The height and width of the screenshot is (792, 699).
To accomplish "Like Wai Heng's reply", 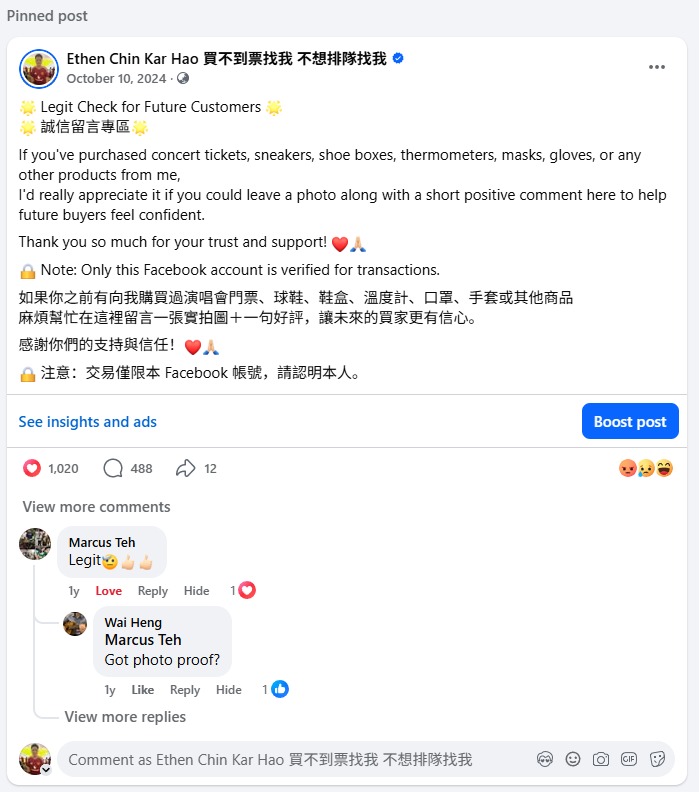I will click(142, 690).
